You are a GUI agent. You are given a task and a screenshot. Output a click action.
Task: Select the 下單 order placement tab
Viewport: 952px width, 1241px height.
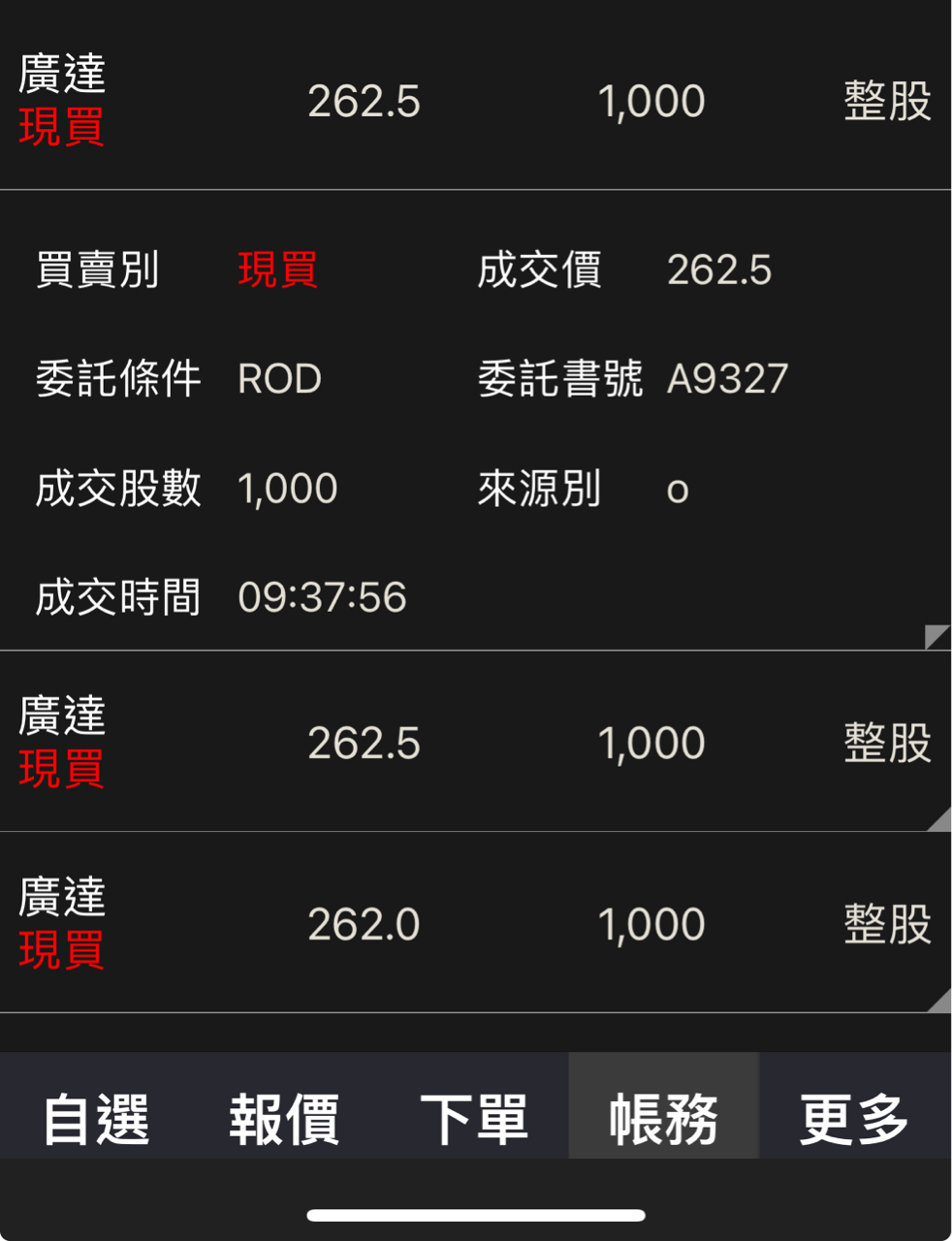click(473, 1117)
